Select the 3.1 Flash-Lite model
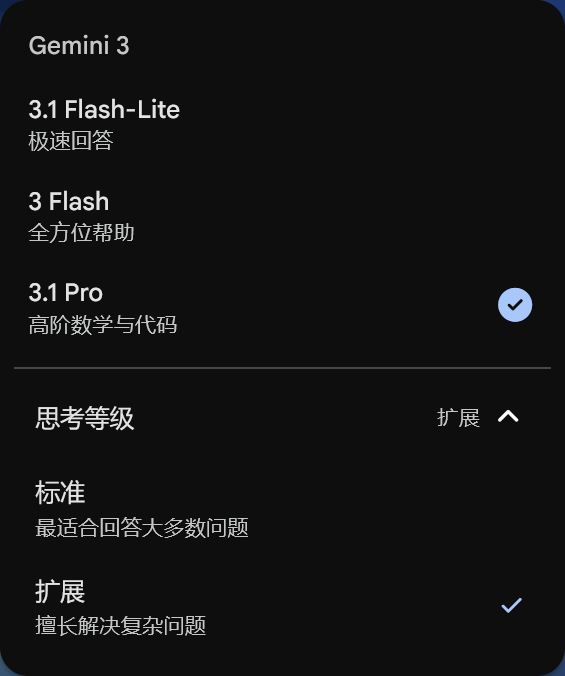 (x=282, y=125)
